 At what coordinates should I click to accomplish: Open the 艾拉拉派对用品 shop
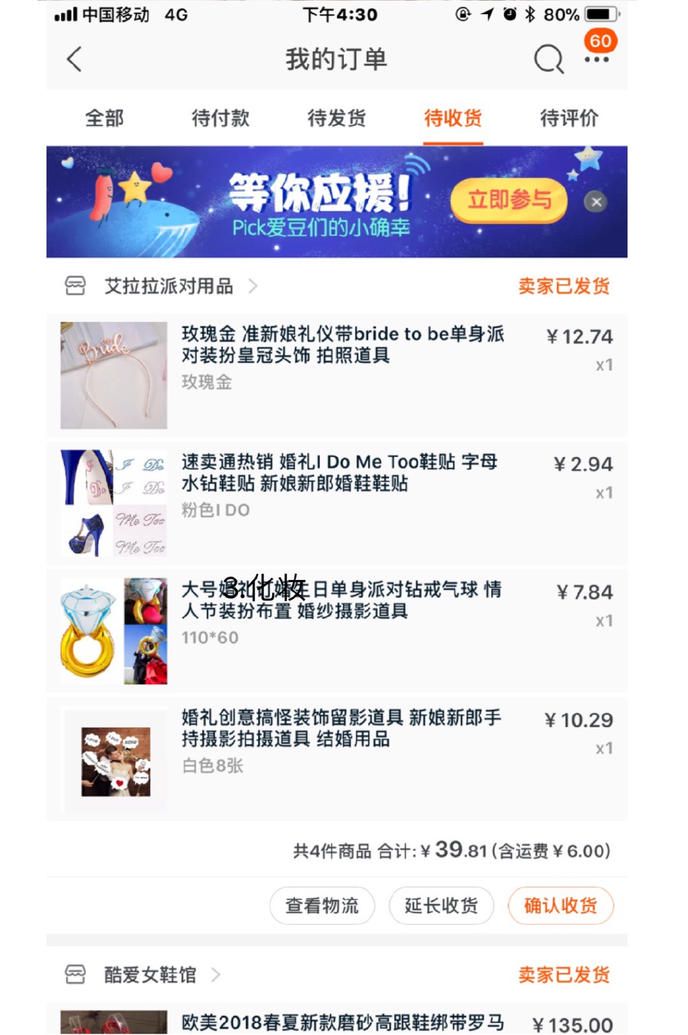click(168, 286)
